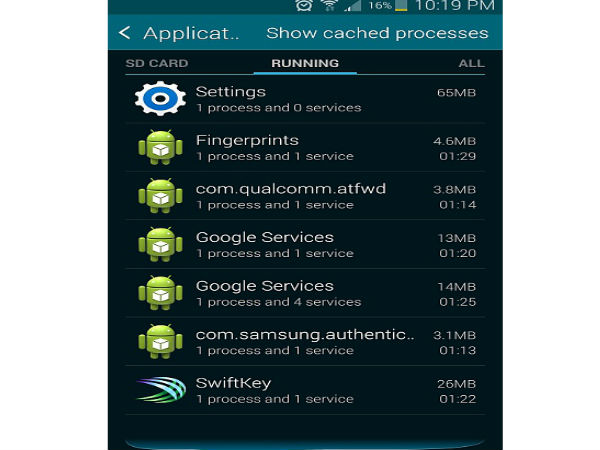600x450 pixels.
Task: Open the Fingerprints process details
Action: 305,147
